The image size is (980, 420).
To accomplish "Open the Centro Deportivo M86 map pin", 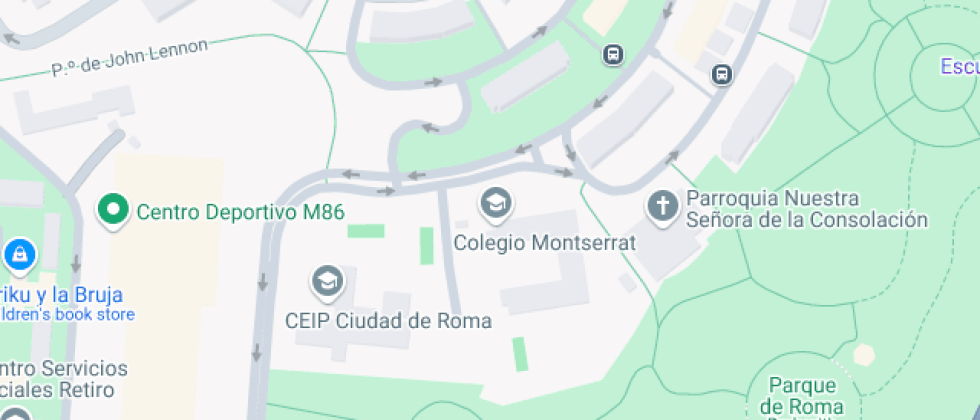I will [x=113, y=211].
